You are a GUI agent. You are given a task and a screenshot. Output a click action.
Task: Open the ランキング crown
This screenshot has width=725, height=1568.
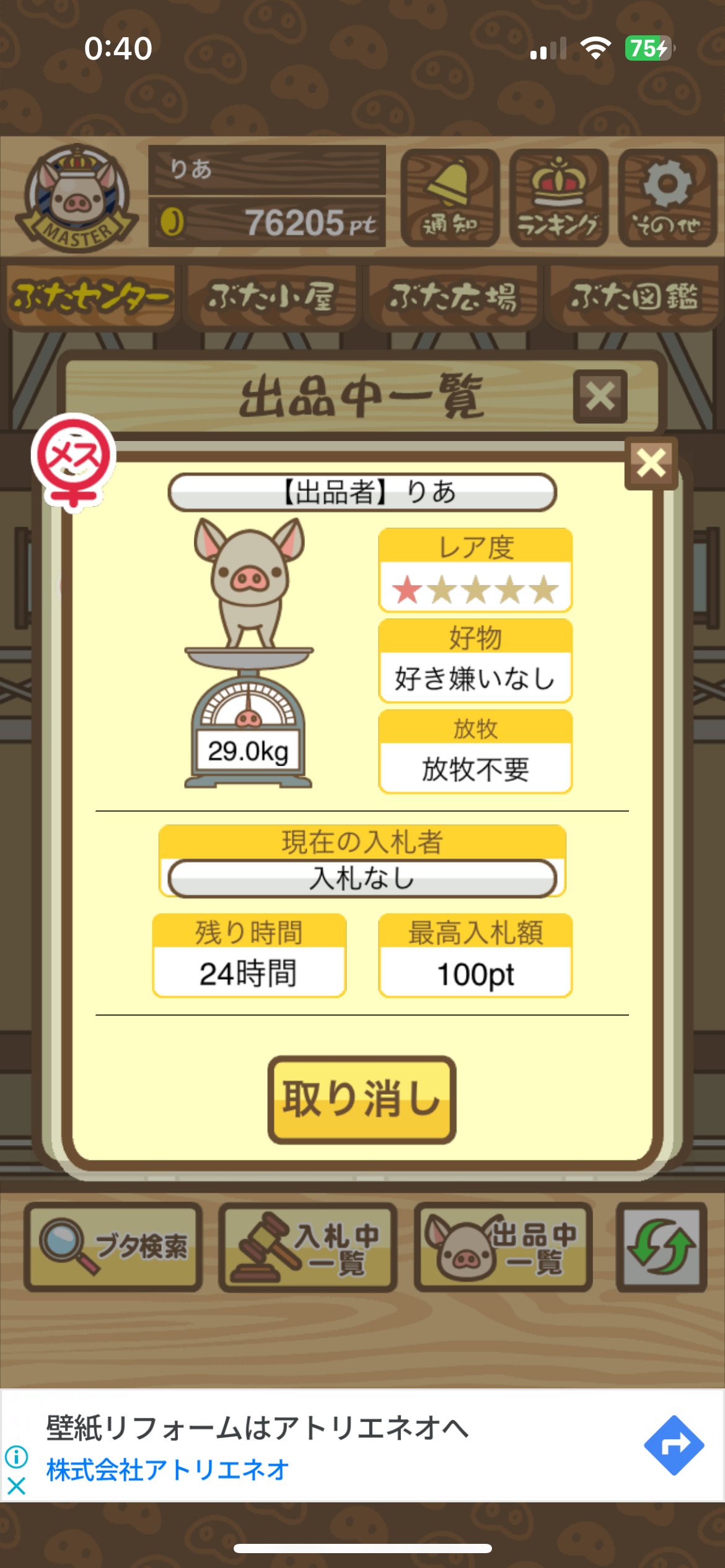tap(558, 198)
